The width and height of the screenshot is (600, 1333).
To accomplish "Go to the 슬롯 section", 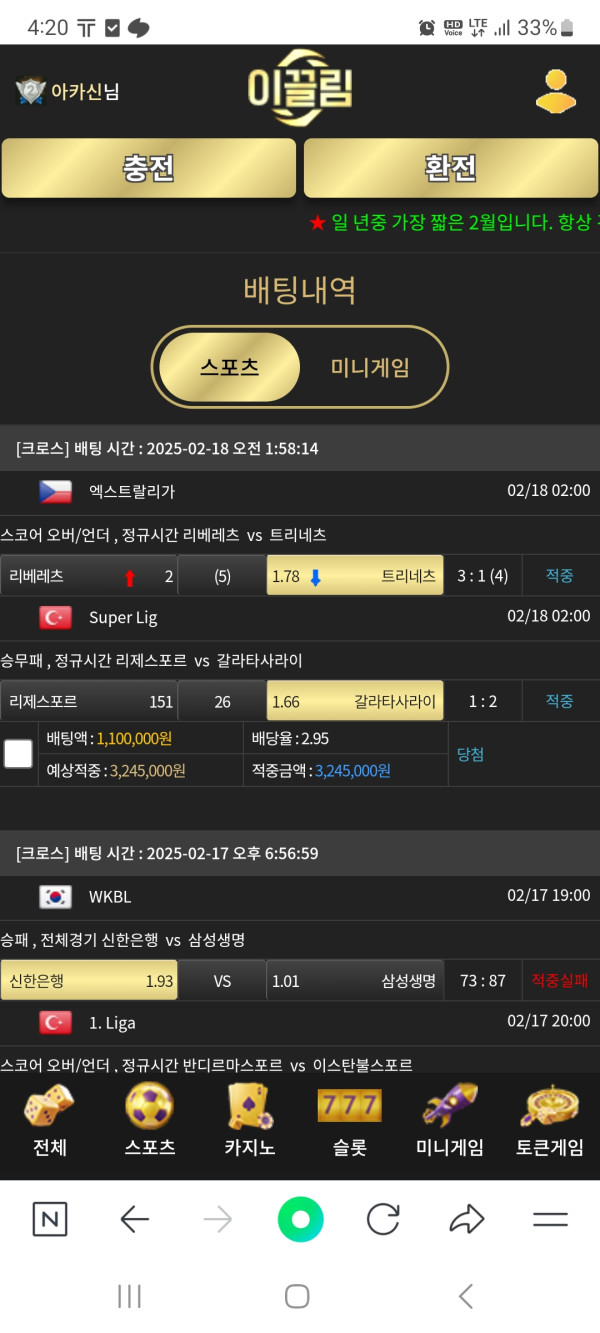I will click(x=350, y=1120).
